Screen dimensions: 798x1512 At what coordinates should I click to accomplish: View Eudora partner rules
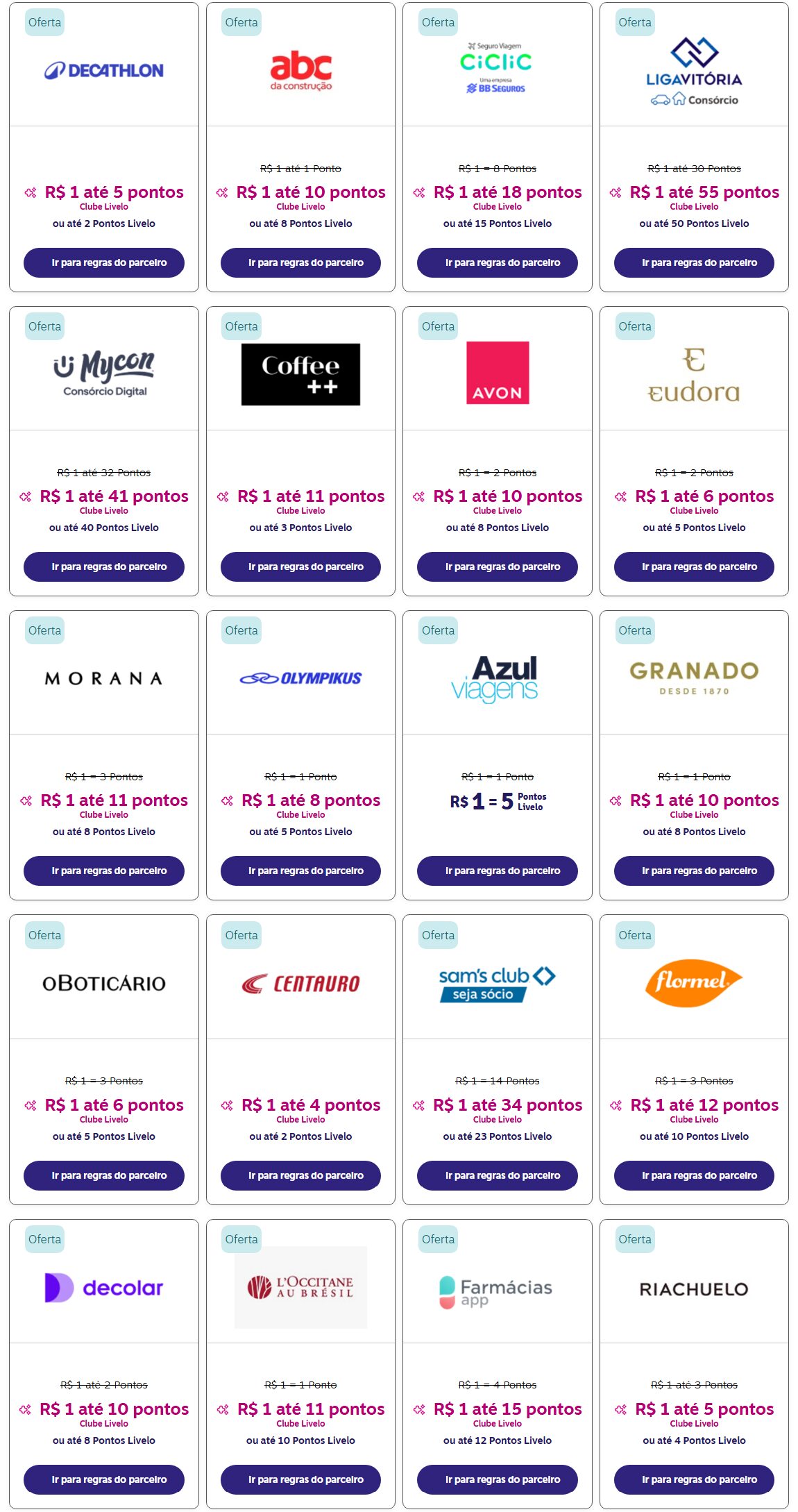point(694,566)
